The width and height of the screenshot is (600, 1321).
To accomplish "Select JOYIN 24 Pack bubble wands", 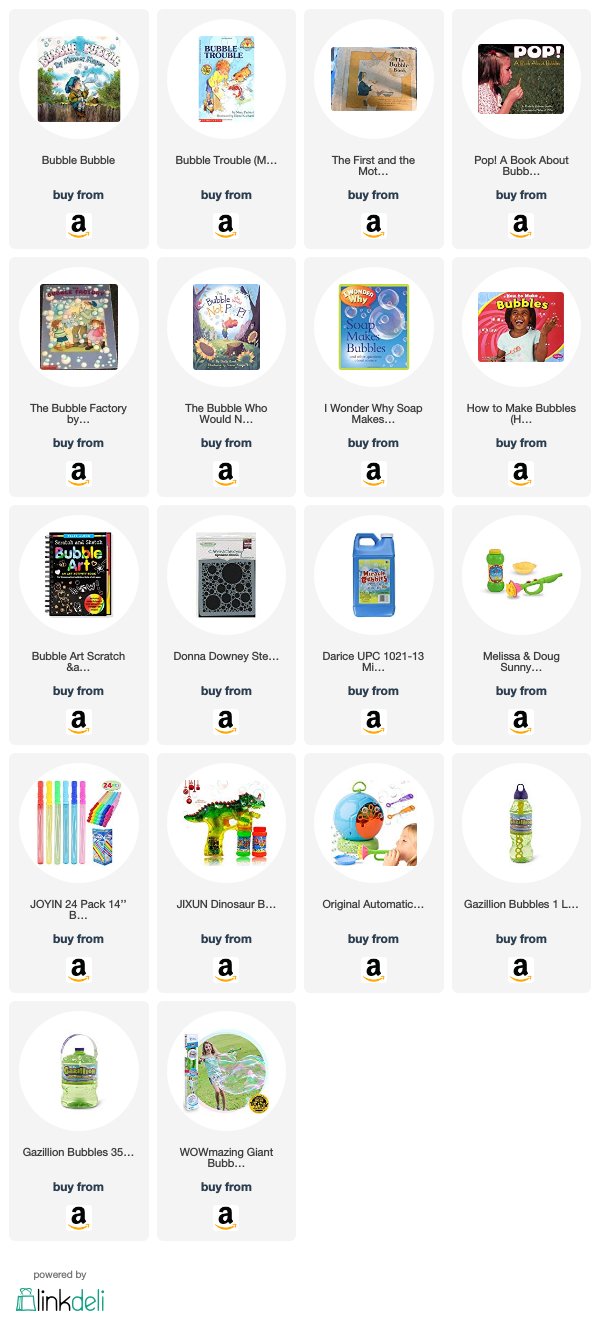I will (x=78, y=873).
